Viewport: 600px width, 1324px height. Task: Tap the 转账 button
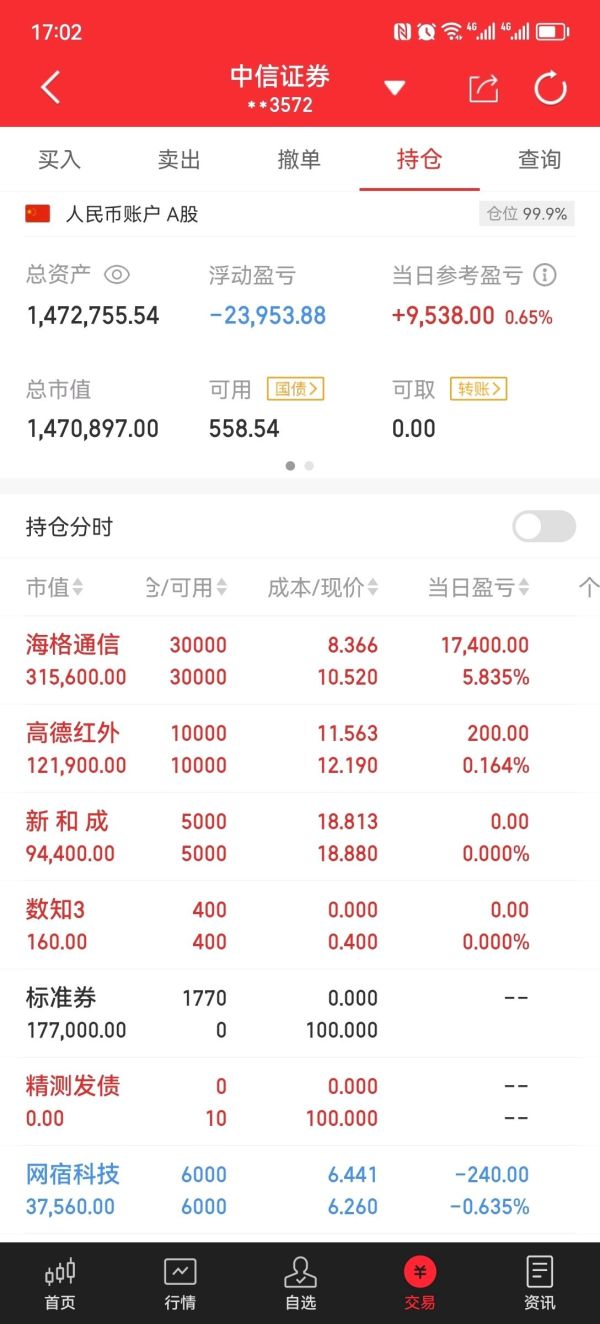(479, 389)
